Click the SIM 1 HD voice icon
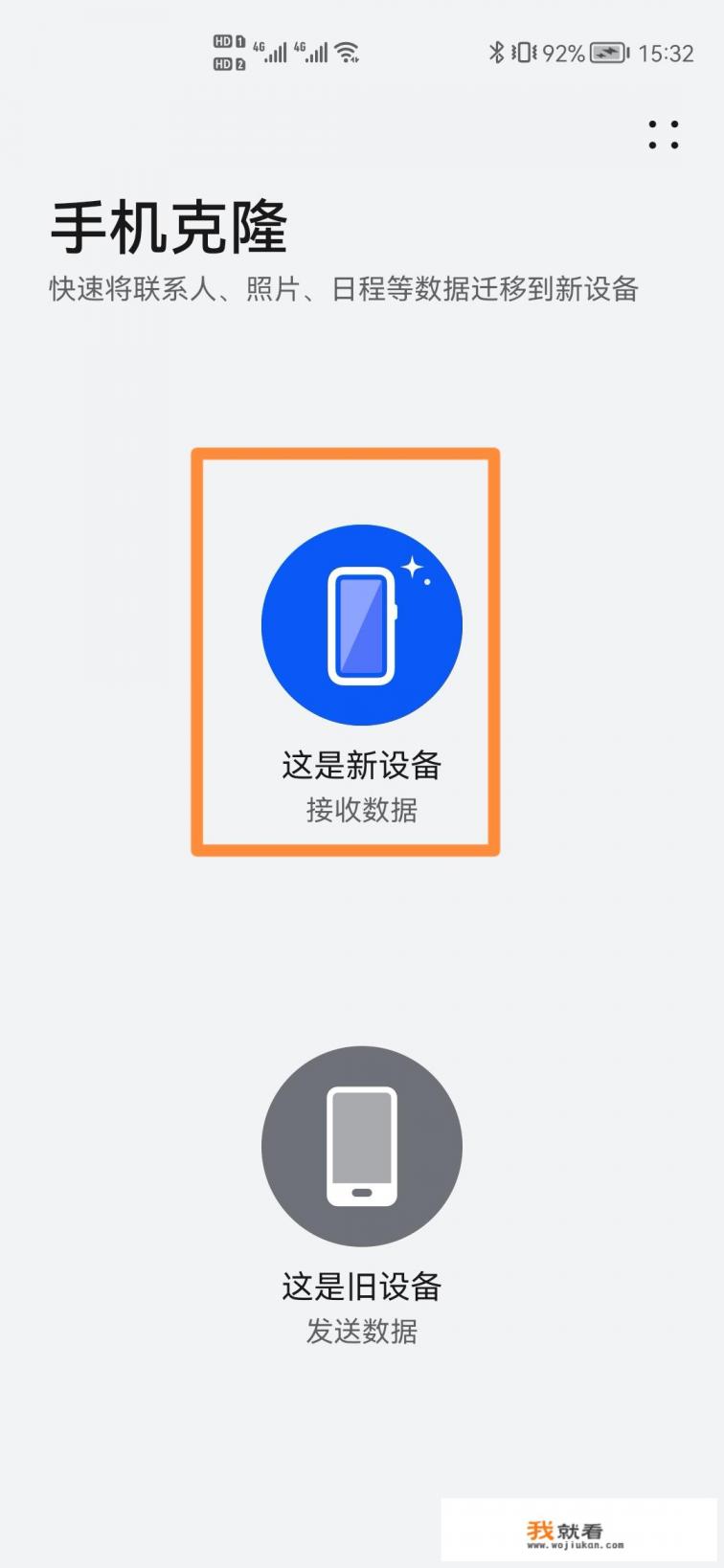Image resolution: width=724 pixels, height=1568 pixels. [221, 43]
